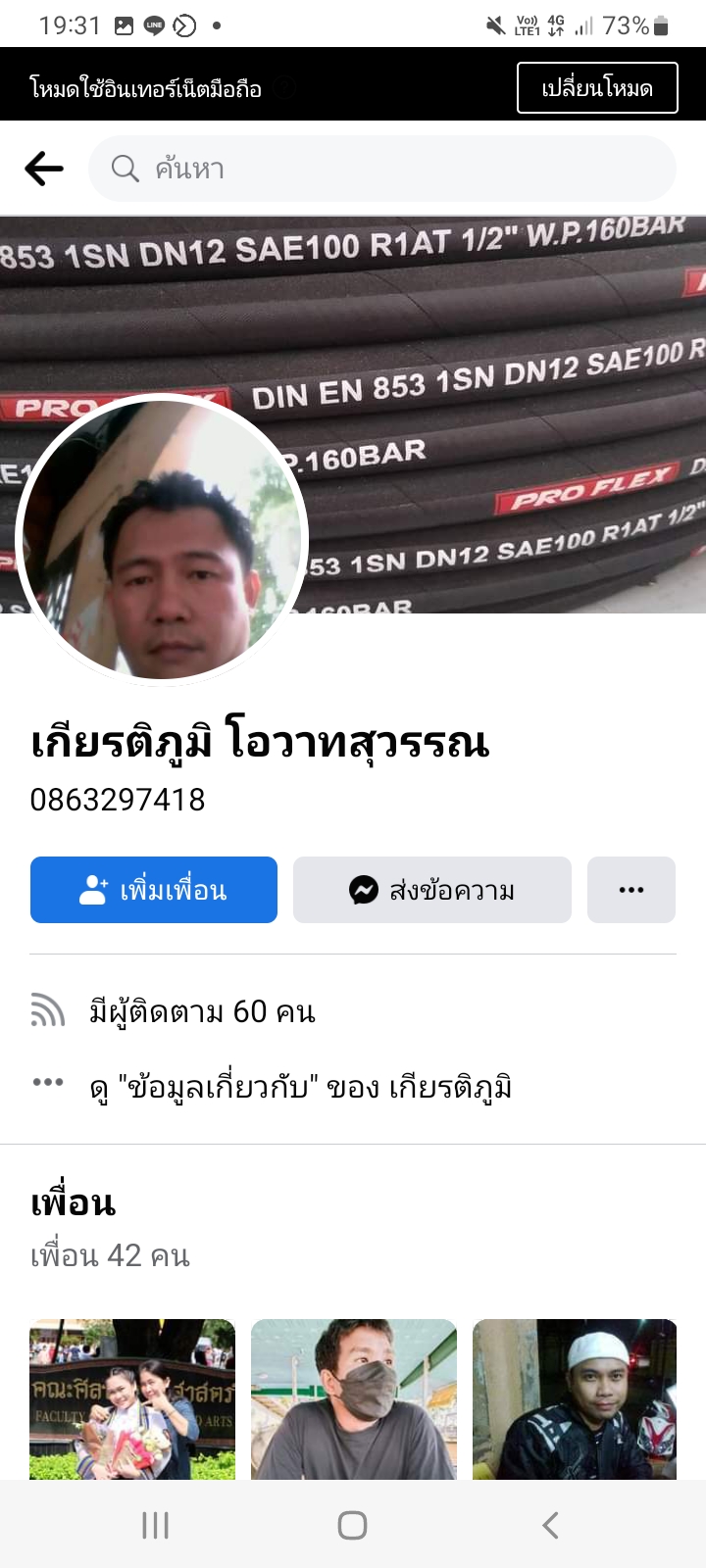The width and height of the screenshot is (706, 1568).
Task: Open ข้อมูลเกี่ยวกับ info of เกียรติภูมิ
Action: 300,1087
